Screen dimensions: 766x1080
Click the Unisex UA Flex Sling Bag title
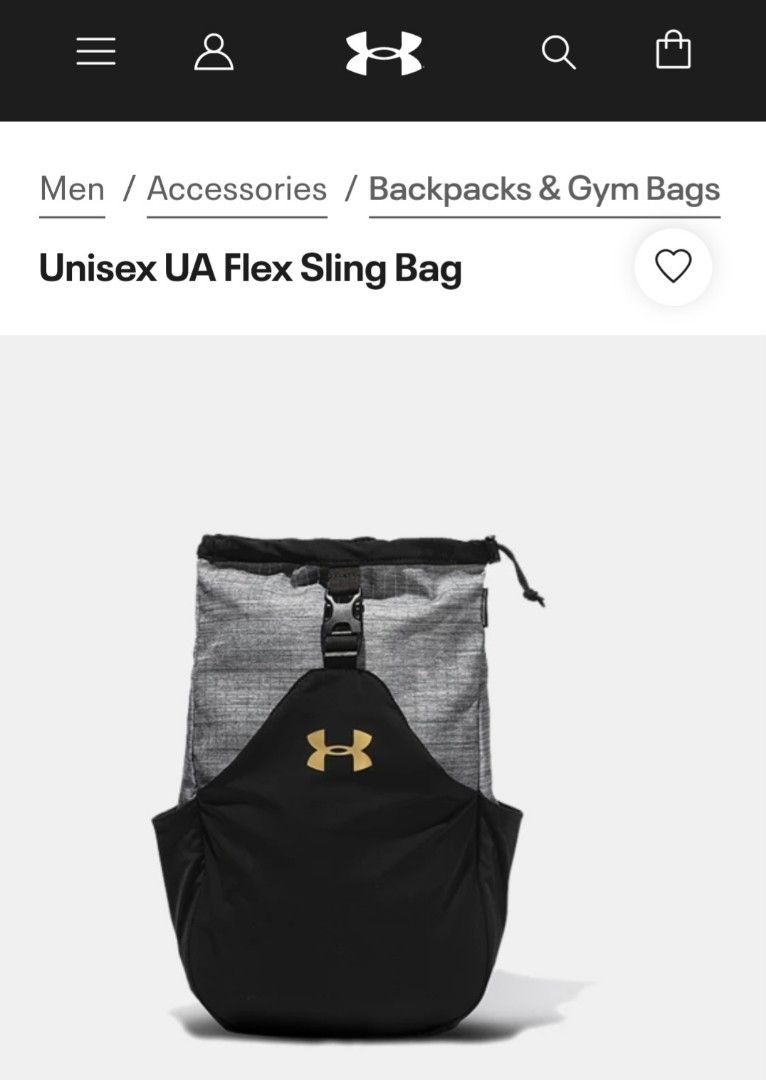(250, 268)
